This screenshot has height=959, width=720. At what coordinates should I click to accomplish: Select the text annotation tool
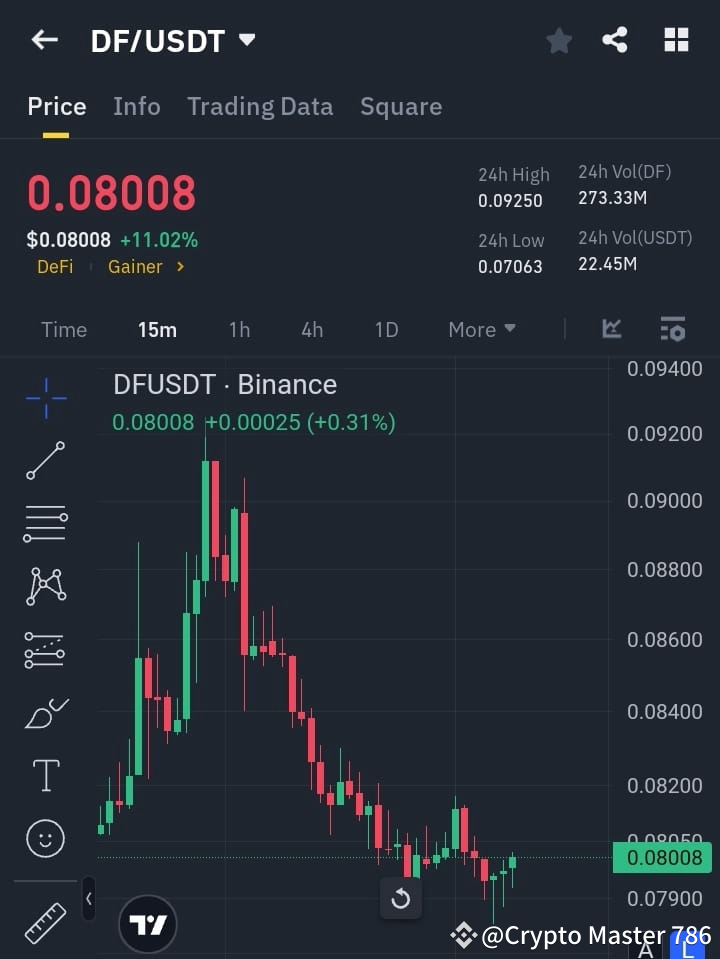click(x=45, y=775)
